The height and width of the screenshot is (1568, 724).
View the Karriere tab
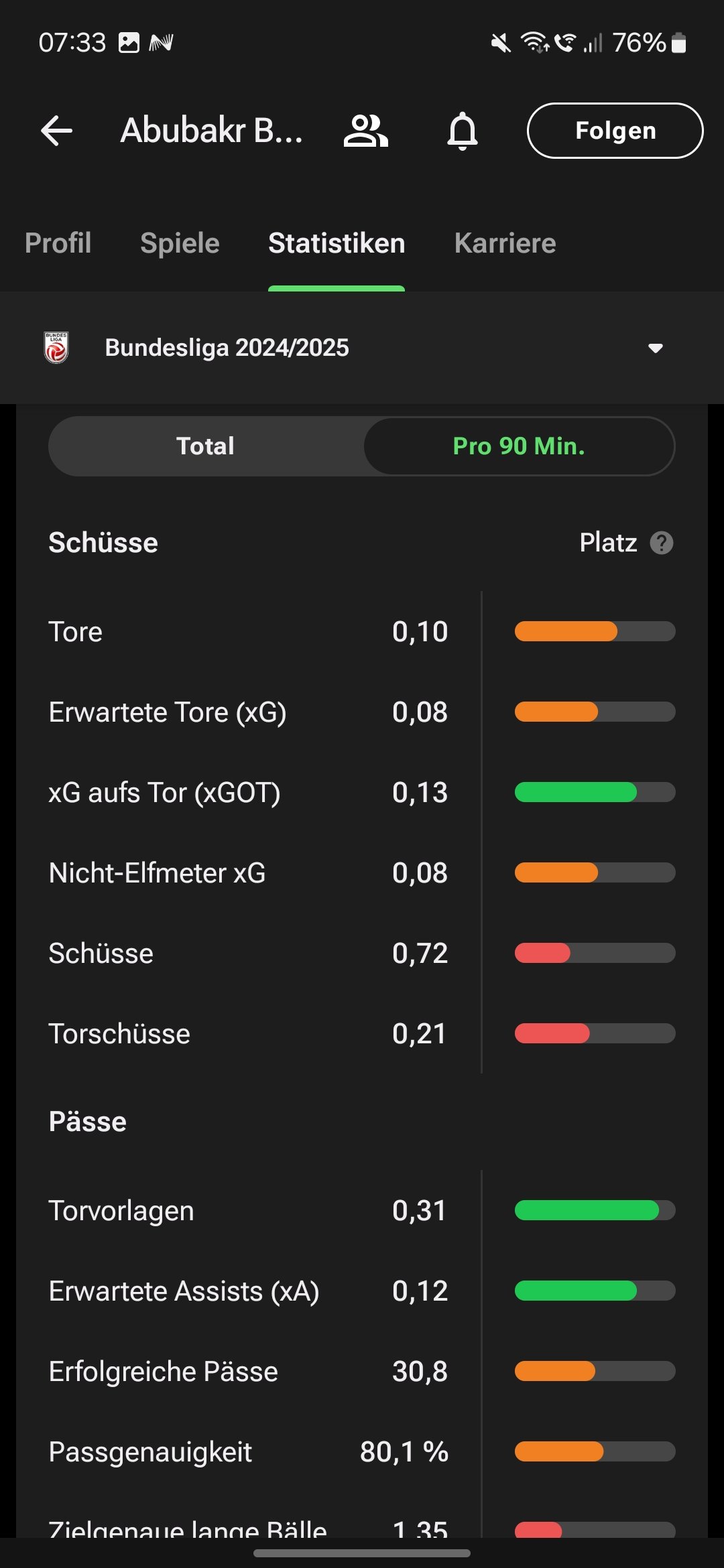505,243
